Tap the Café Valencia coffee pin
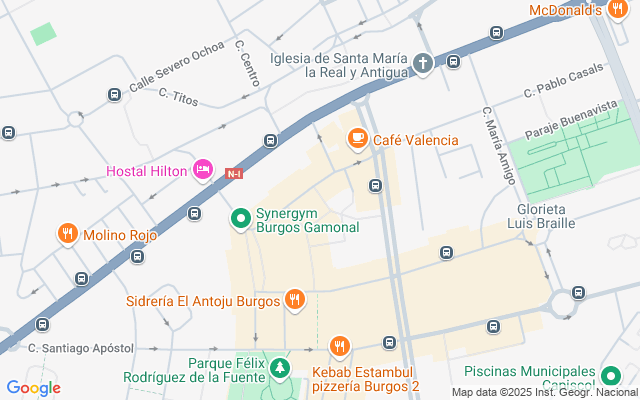The height and width of the screenshot is (400, 640). point(358,139)
